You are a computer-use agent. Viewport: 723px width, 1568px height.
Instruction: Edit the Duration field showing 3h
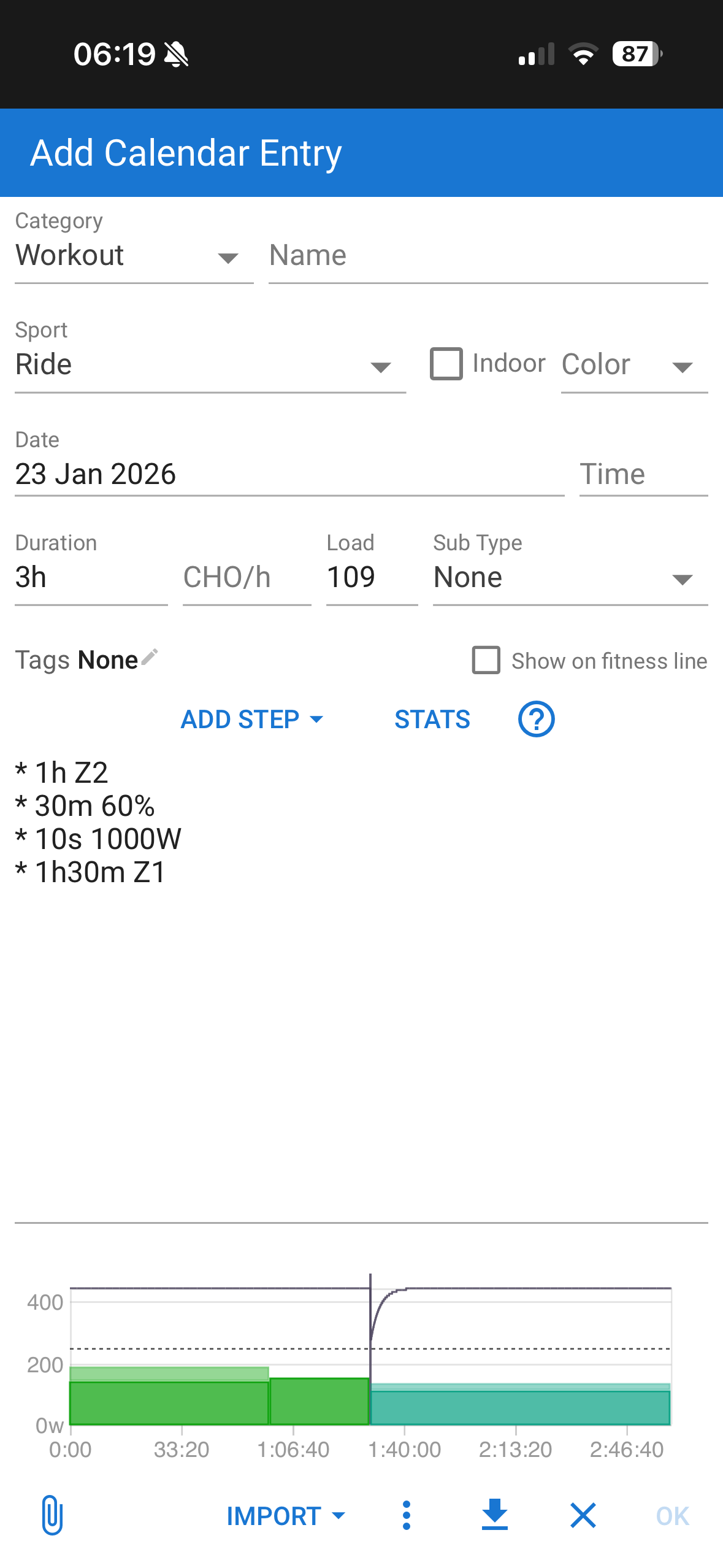91,577
